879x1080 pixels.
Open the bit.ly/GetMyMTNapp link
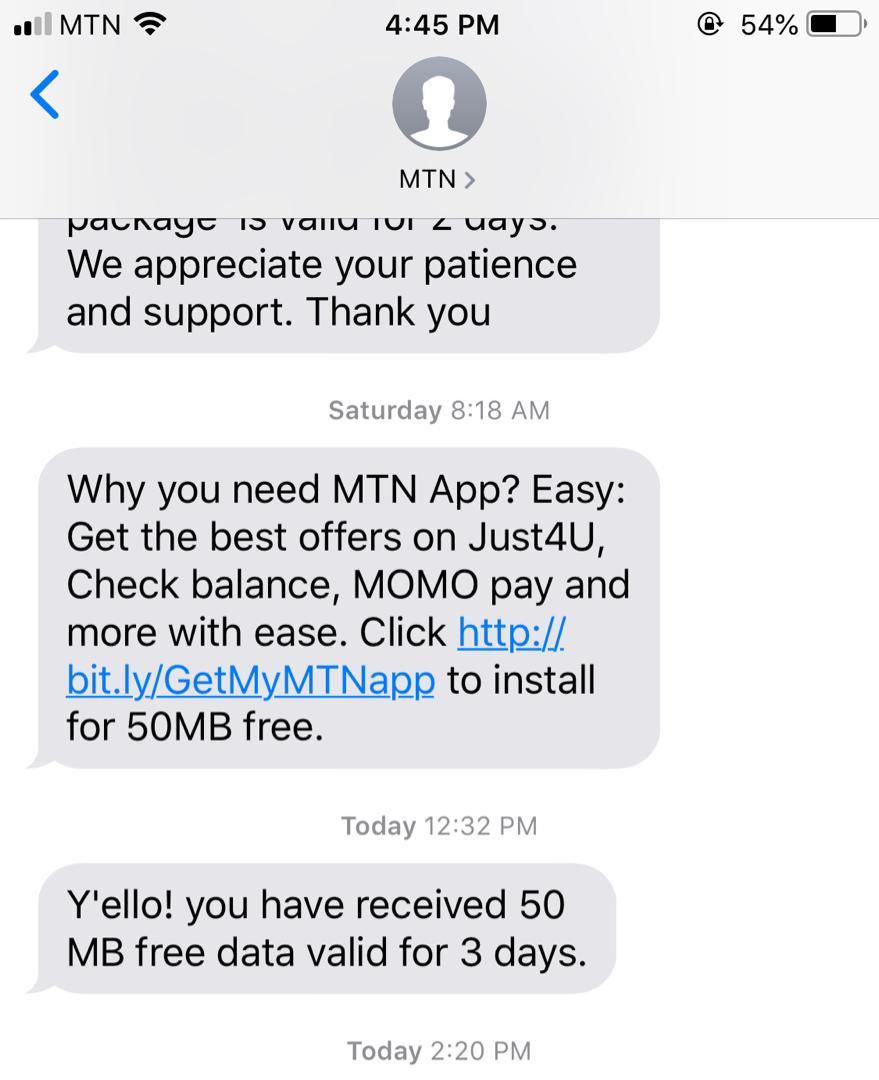click(250, 681)
